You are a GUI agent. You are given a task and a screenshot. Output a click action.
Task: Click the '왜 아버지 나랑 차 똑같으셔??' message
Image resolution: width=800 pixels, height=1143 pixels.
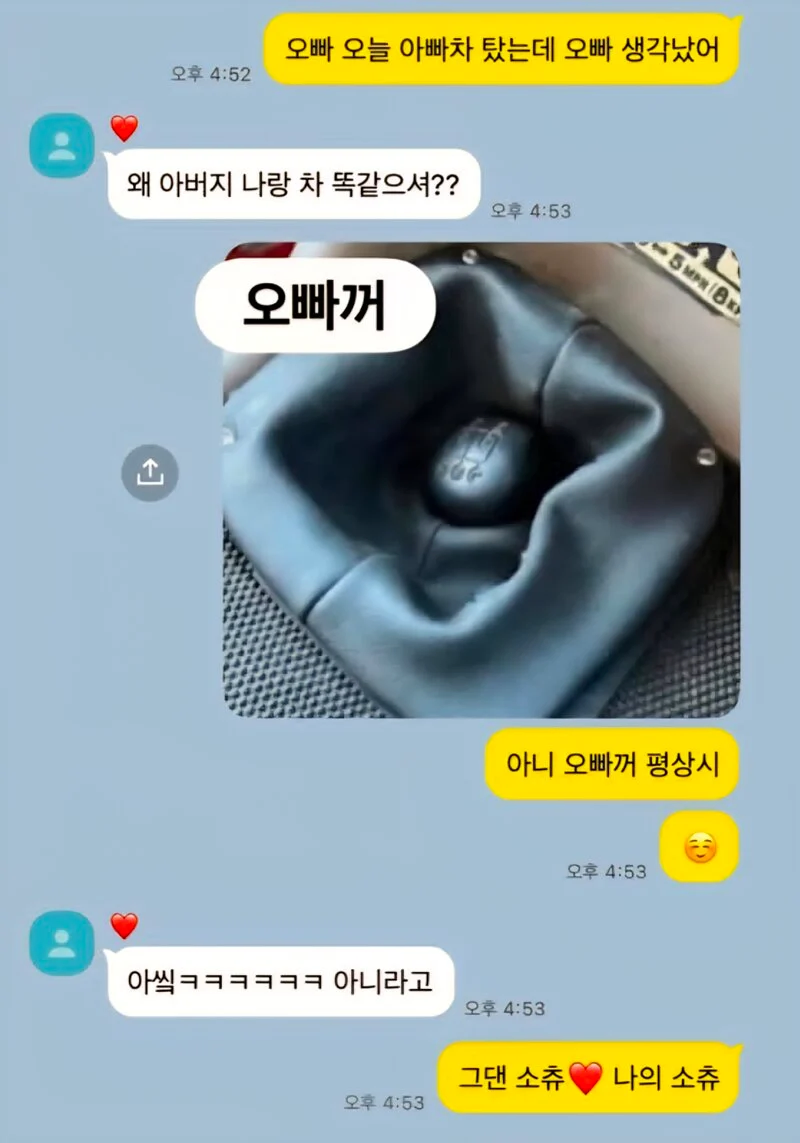coord(290,185)
